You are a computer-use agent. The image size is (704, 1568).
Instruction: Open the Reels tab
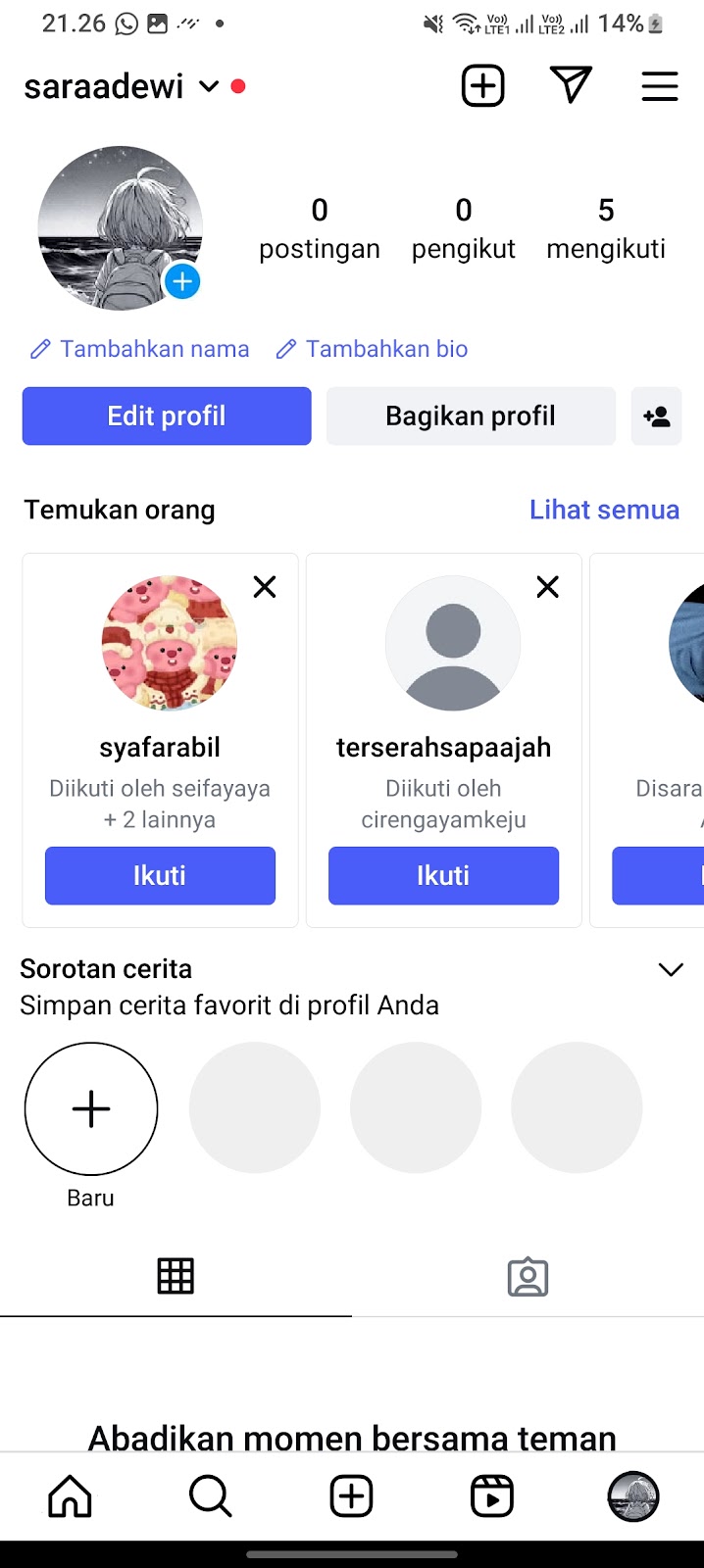pyautogui.click(x=492, y=1496)
